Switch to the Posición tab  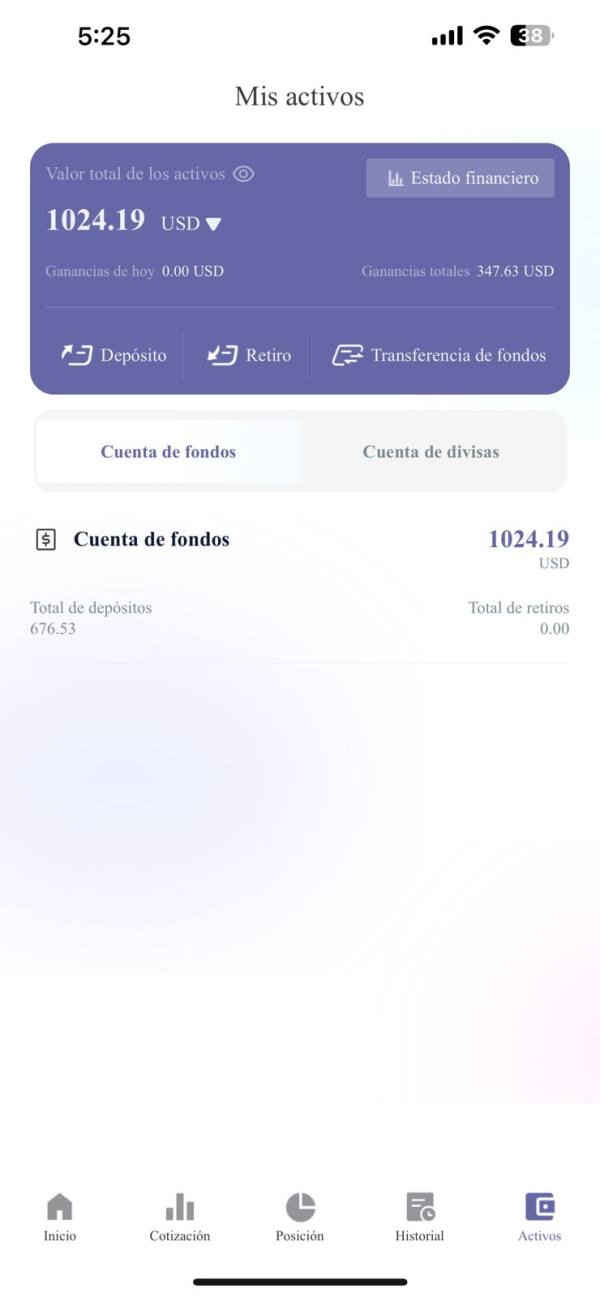click(x=300, y=1217)
